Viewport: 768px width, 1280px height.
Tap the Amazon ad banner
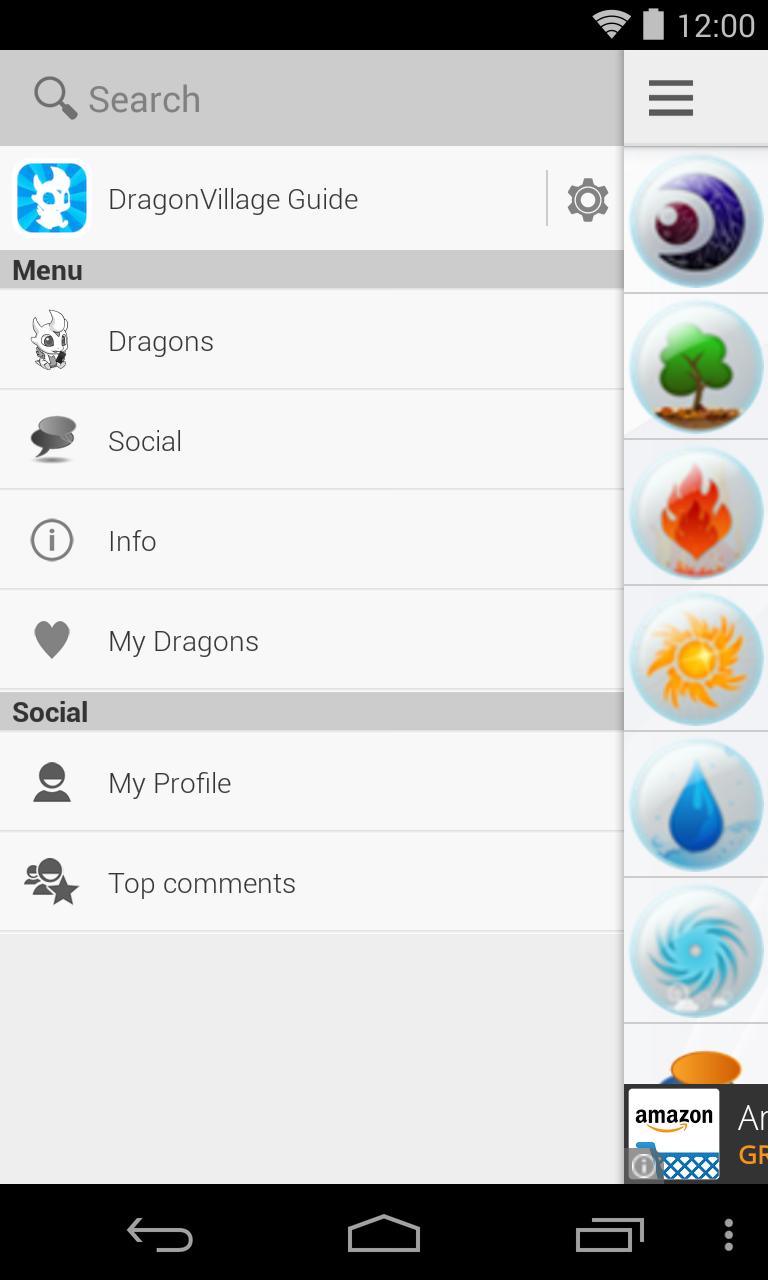(x=697, y=1133)
